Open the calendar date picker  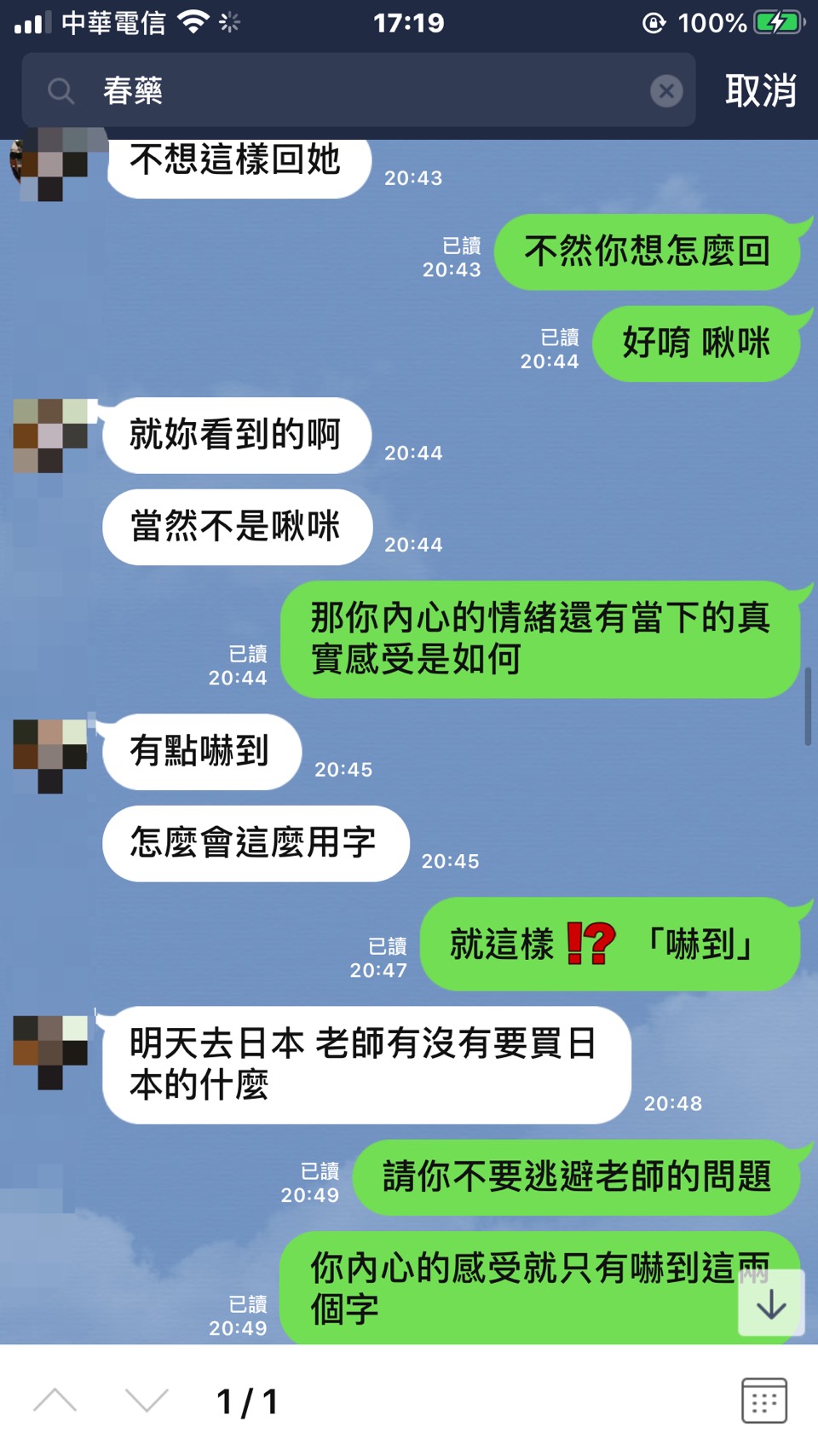tap(763, 1401)
